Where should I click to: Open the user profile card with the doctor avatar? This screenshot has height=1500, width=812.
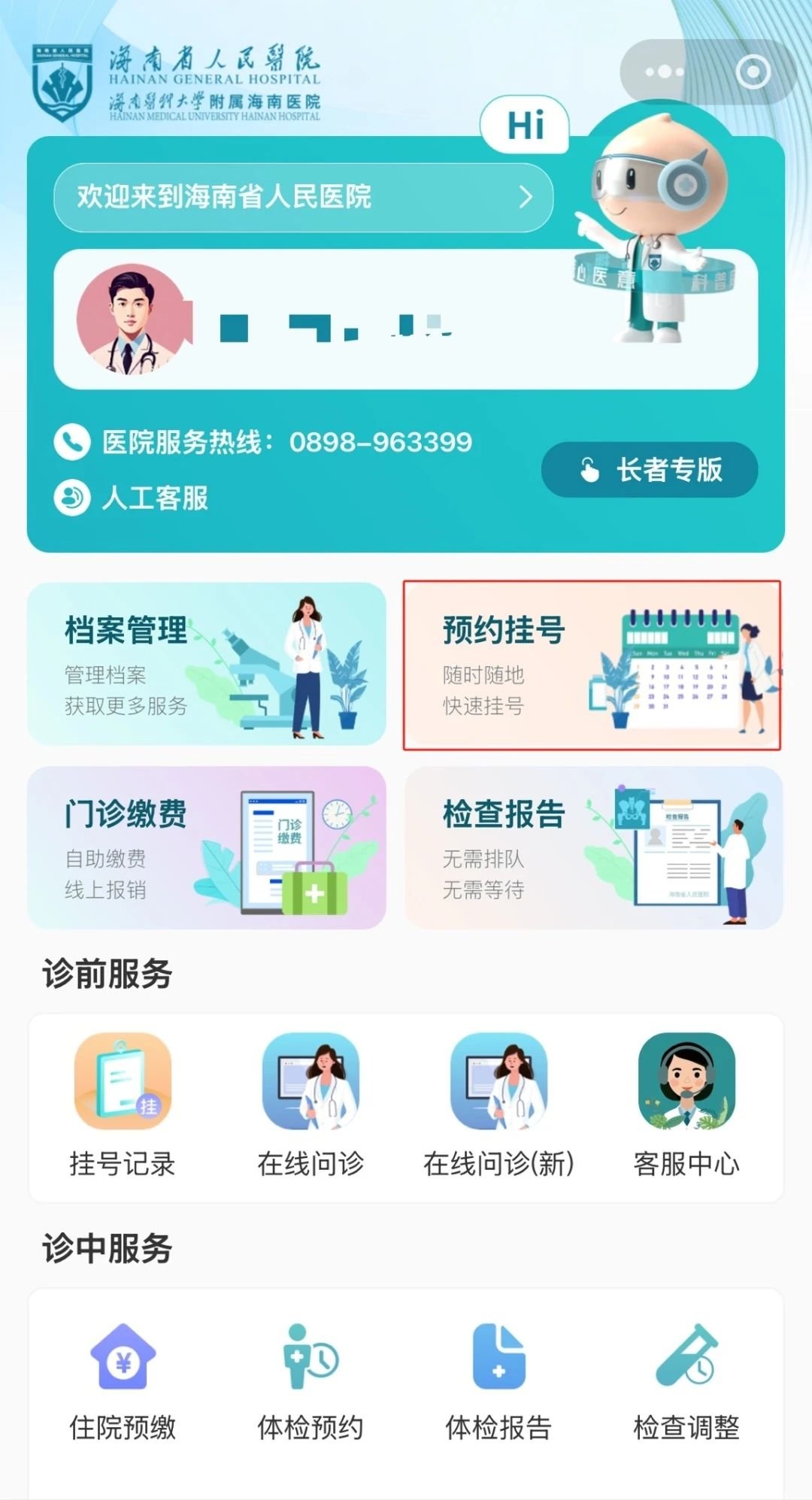point(406,320)
